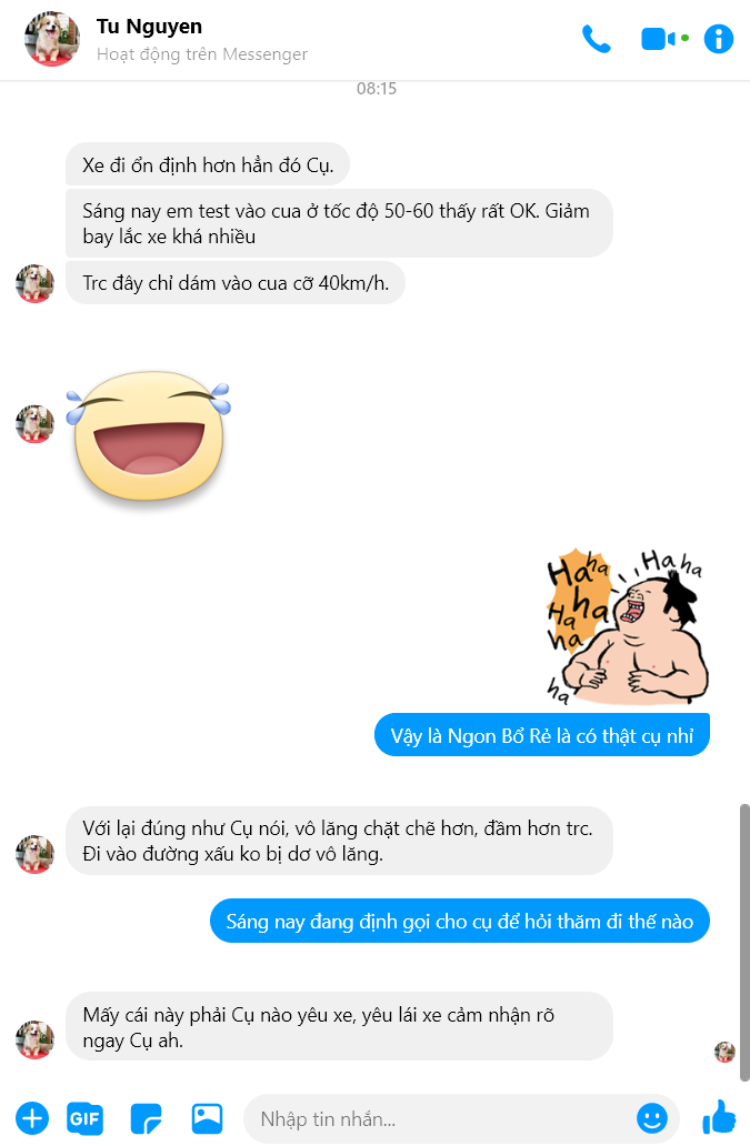Choose a GIF to send
Viewport: 750px width, 1146px height.
point(85,1118)
